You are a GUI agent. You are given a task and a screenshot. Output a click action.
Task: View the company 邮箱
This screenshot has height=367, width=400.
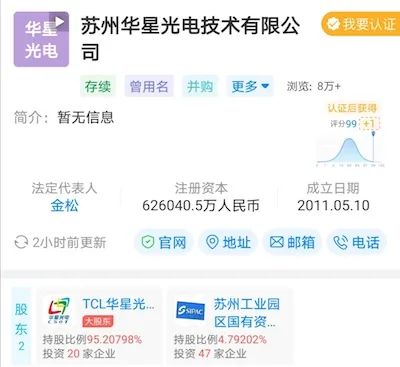[292, 242]
